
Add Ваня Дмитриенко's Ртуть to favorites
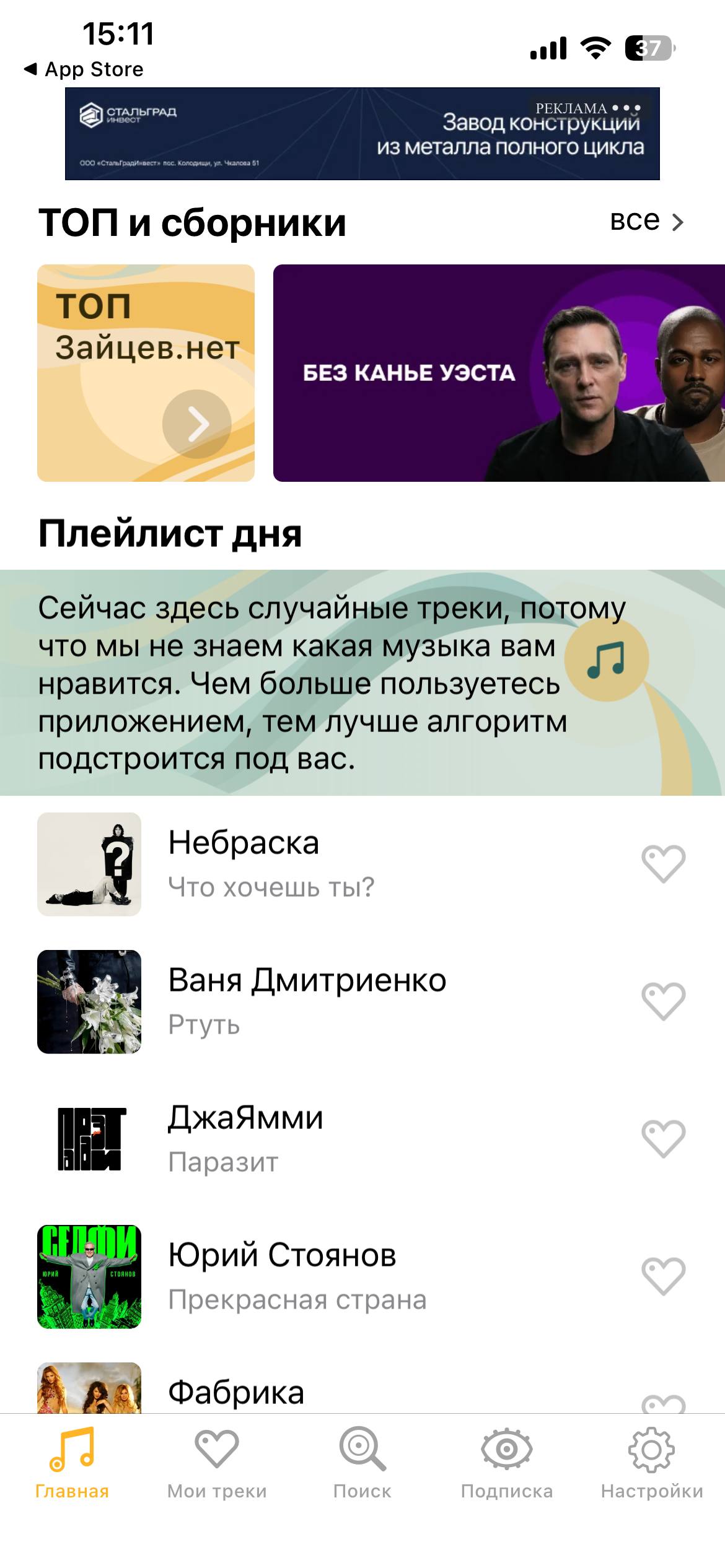tap(663, 1001)
